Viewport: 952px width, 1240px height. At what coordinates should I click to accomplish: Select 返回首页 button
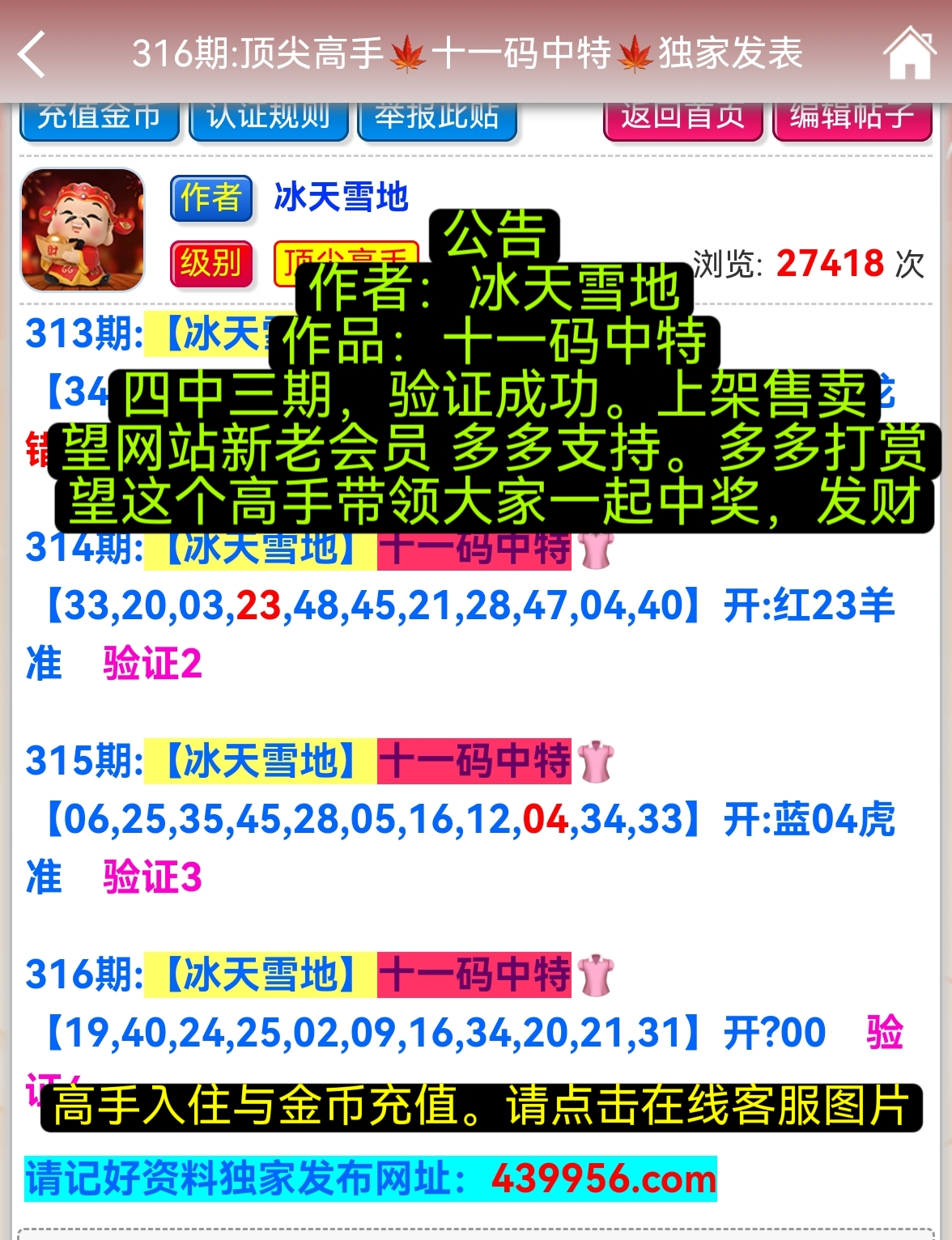point(683,121)
